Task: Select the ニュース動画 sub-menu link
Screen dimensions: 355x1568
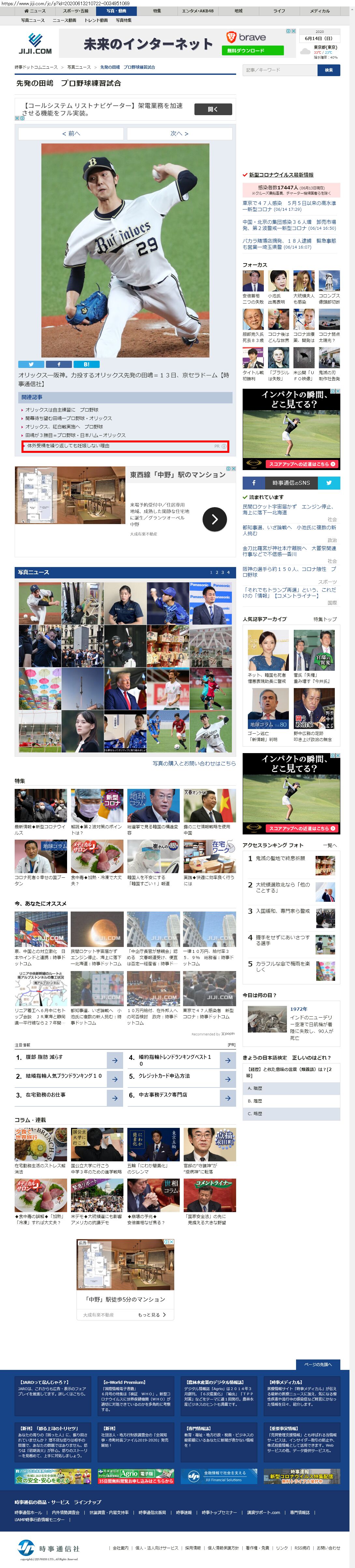Action: [x=64, y=20]
